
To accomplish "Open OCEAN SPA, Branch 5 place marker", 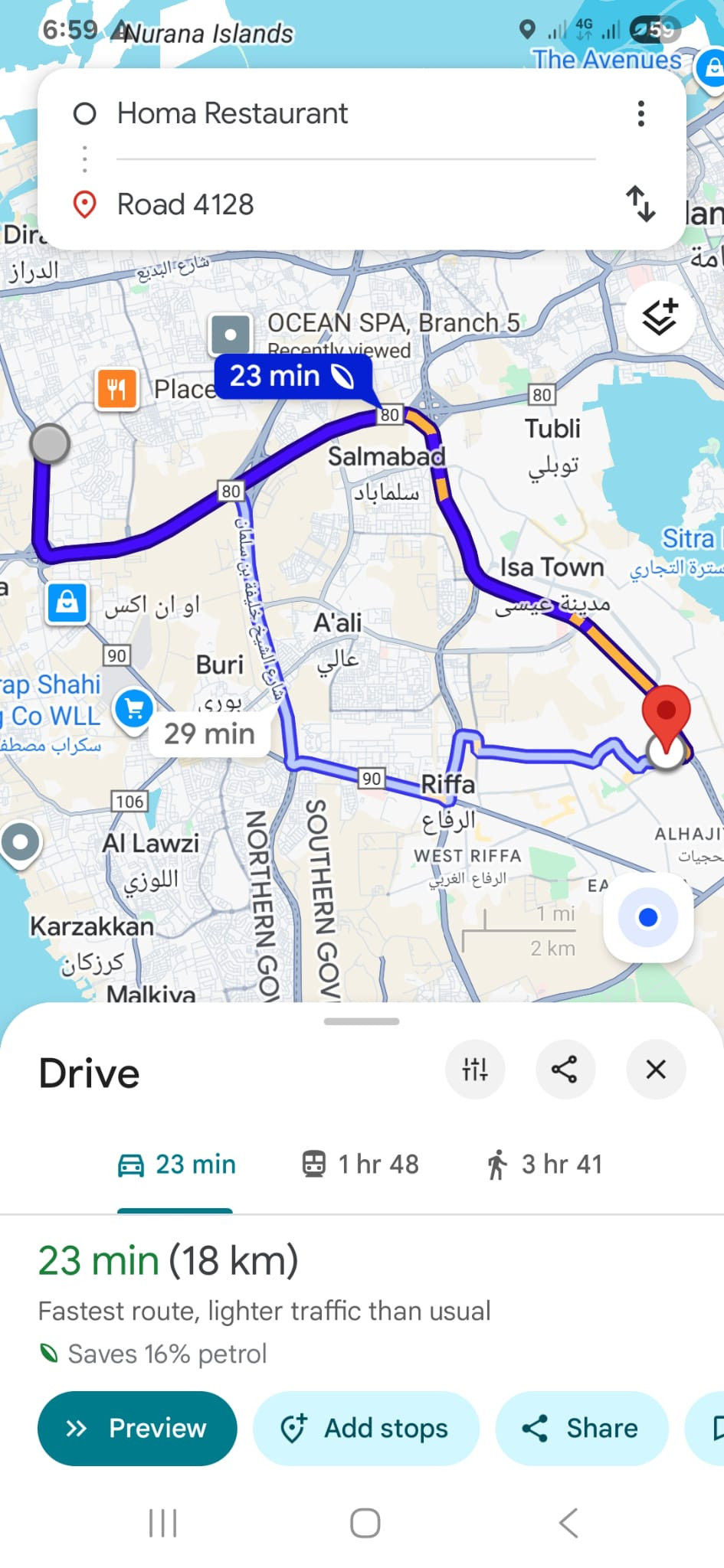I will pyautogui.click(x=231, y=335).
